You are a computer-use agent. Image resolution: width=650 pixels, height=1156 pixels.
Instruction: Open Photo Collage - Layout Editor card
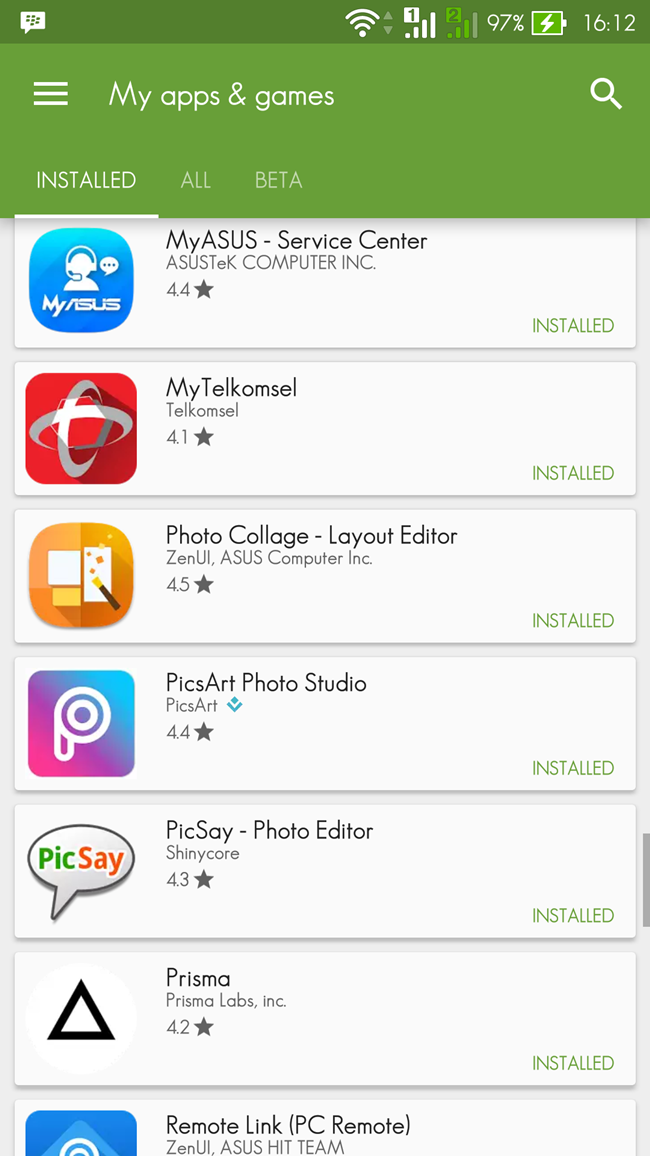(x=325, y=576)
